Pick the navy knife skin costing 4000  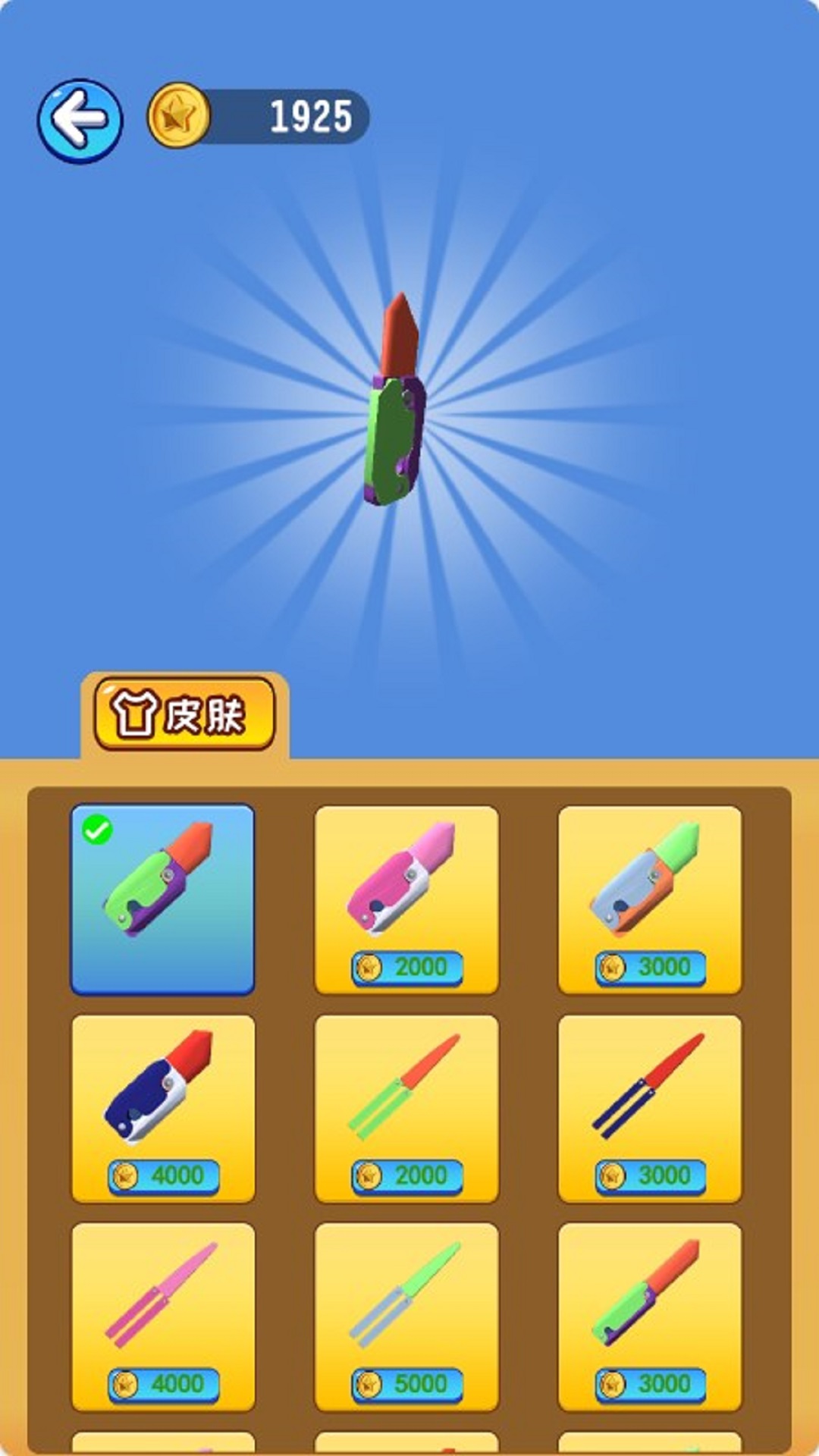pyautogui.click(x=162, y=1107)
